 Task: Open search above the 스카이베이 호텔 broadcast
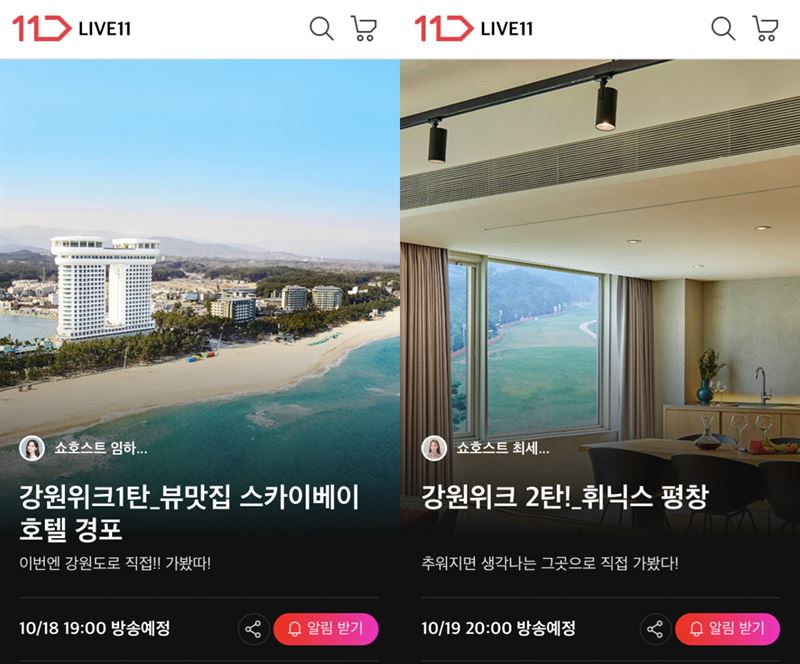pos(321,28)
